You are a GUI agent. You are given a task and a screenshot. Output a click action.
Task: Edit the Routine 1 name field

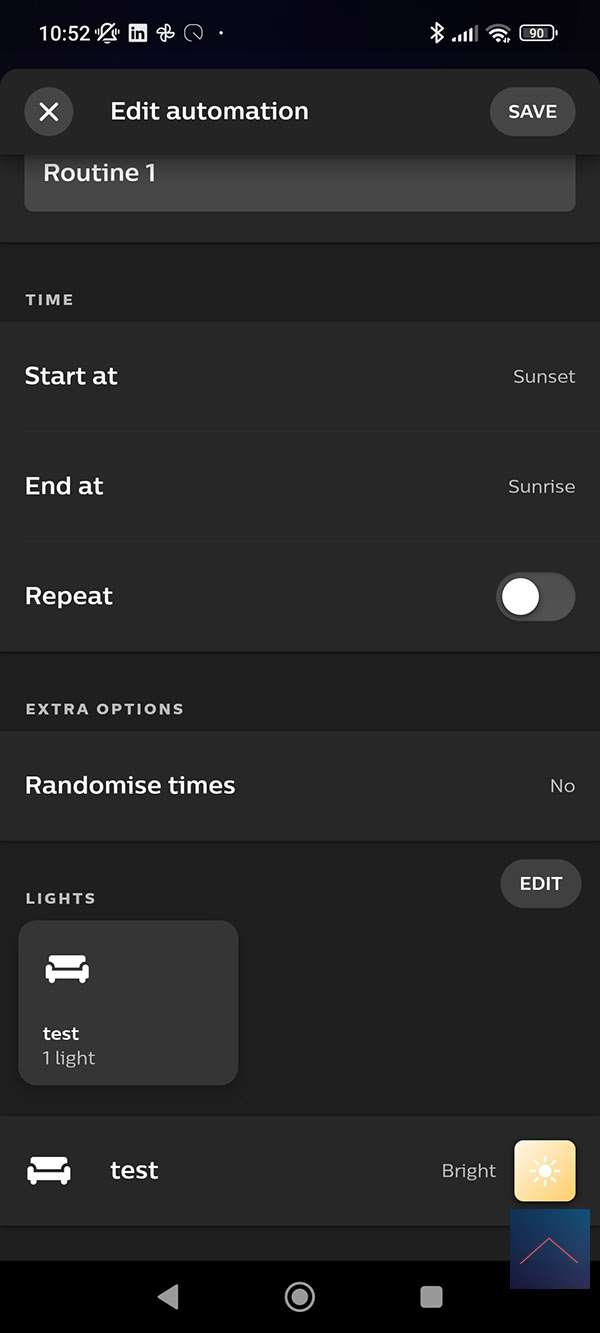(299, 175)
